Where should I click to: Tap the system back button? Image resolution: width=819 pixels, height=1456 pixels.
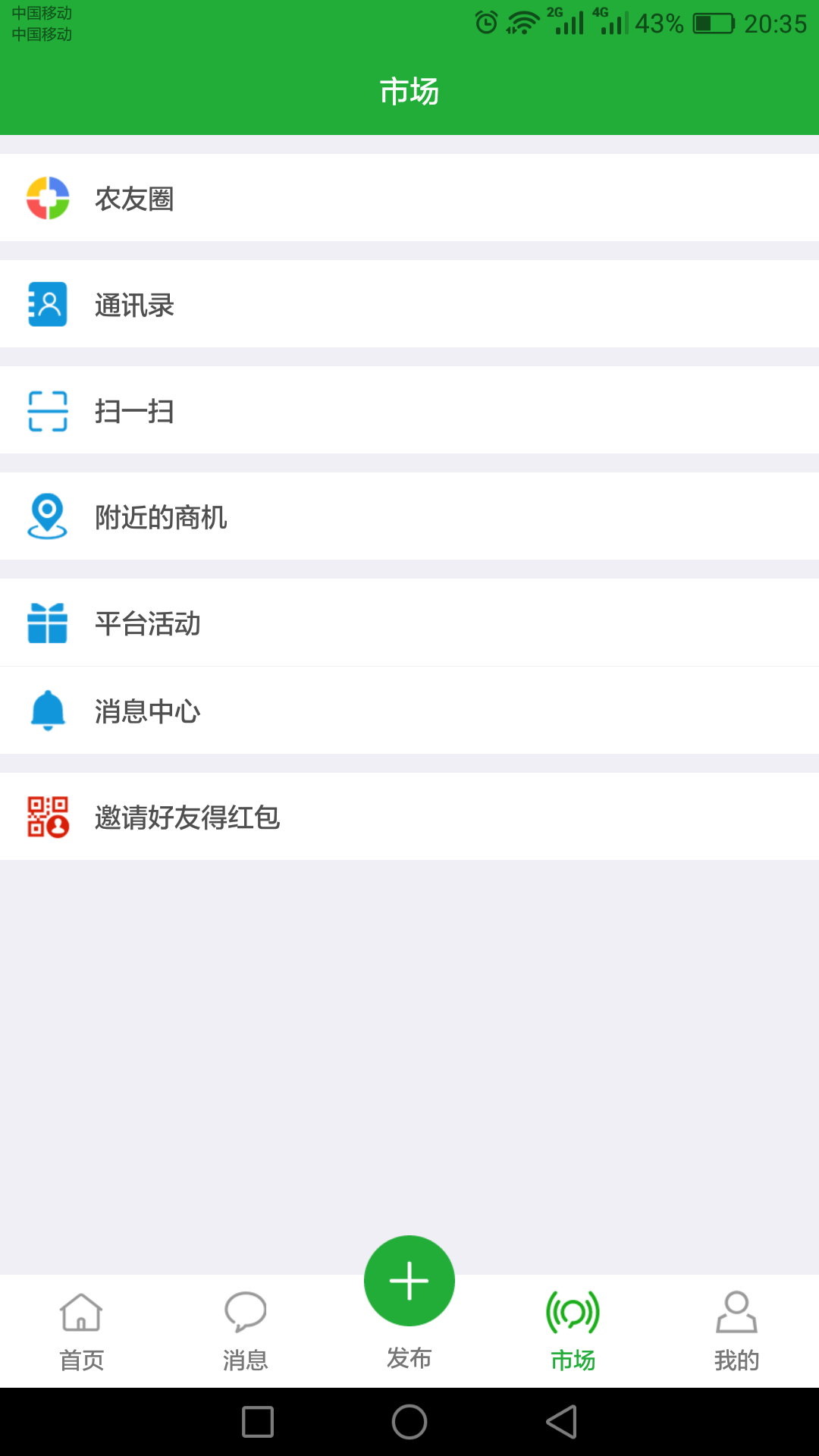coord(562,1422)
